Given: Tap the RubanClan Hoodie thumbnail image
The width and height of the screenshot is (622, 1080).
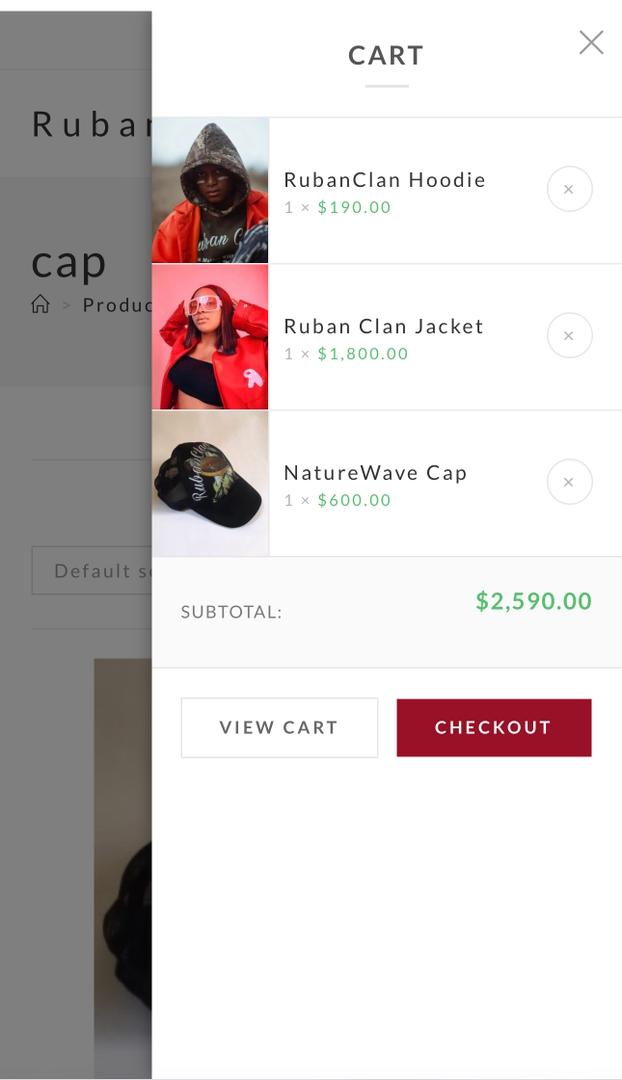Looking at the screenshot, I should click(210, 190).
